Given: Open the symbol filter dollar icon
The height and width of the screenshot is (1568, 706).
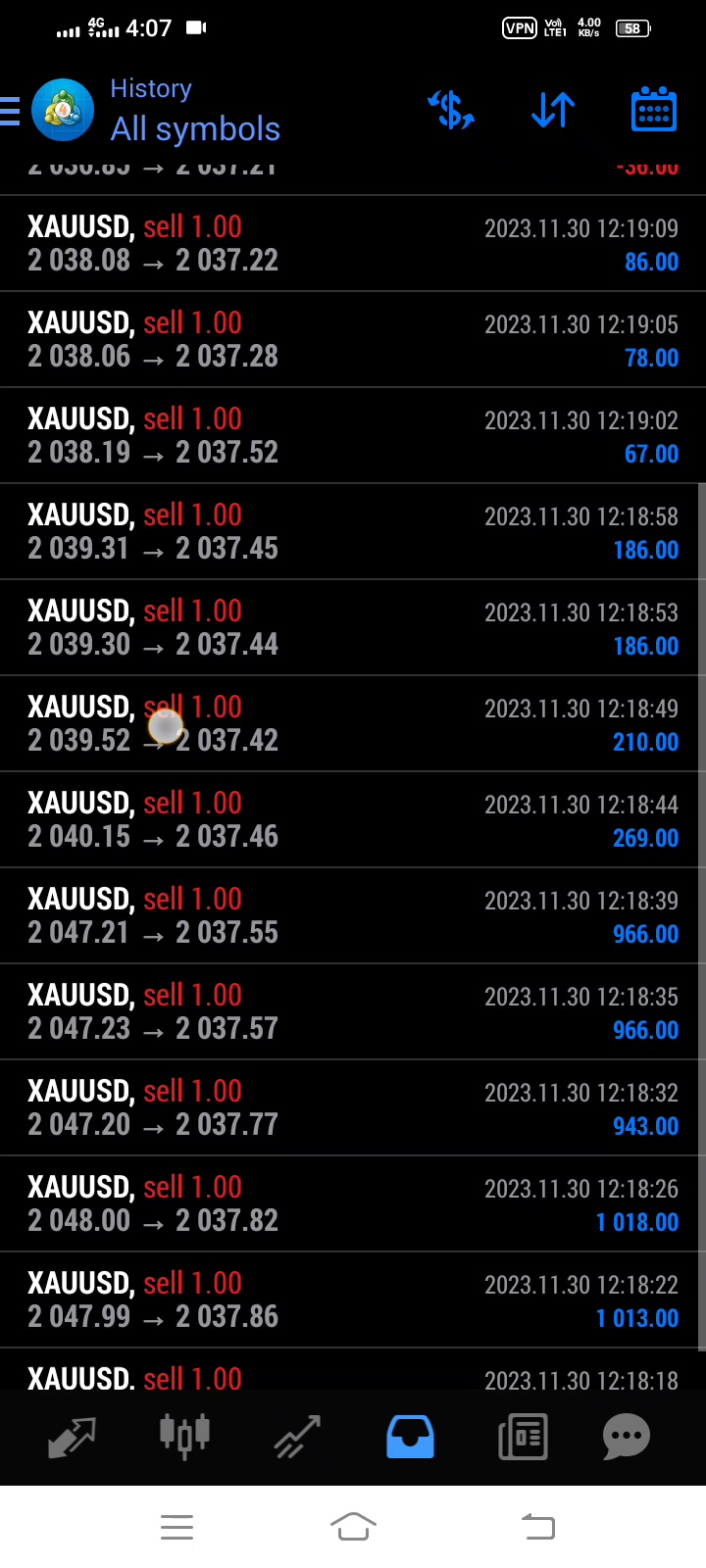Looking at the screenshot, I should click(451, 110).
